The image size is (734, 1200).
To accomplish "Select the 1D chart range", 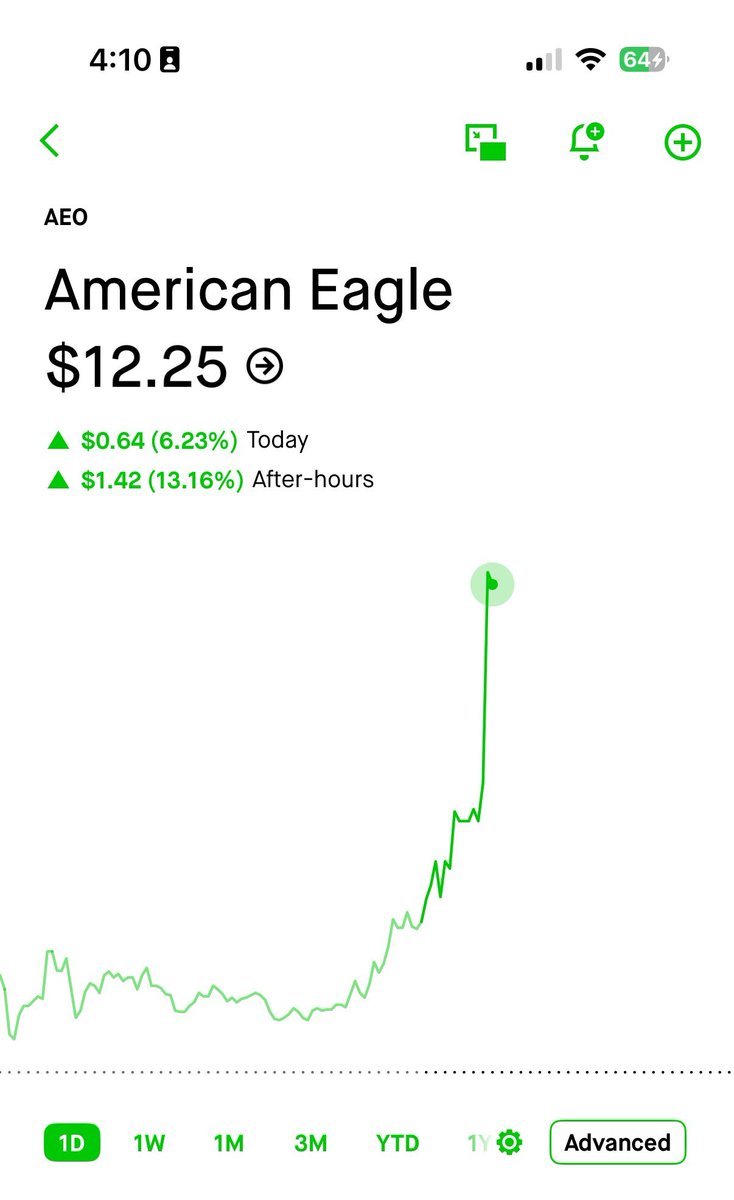I will pos(72,1142).
